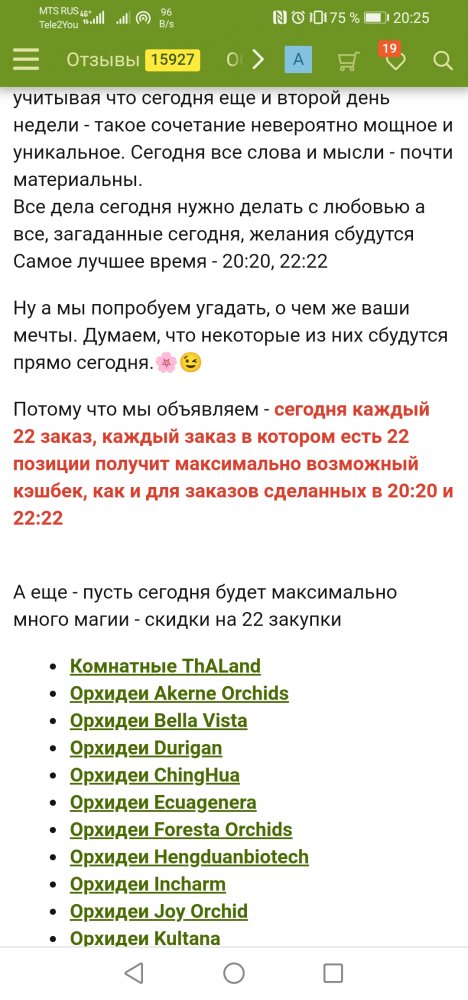Open the Комнатные ThALand link

(x=165, y=666)
